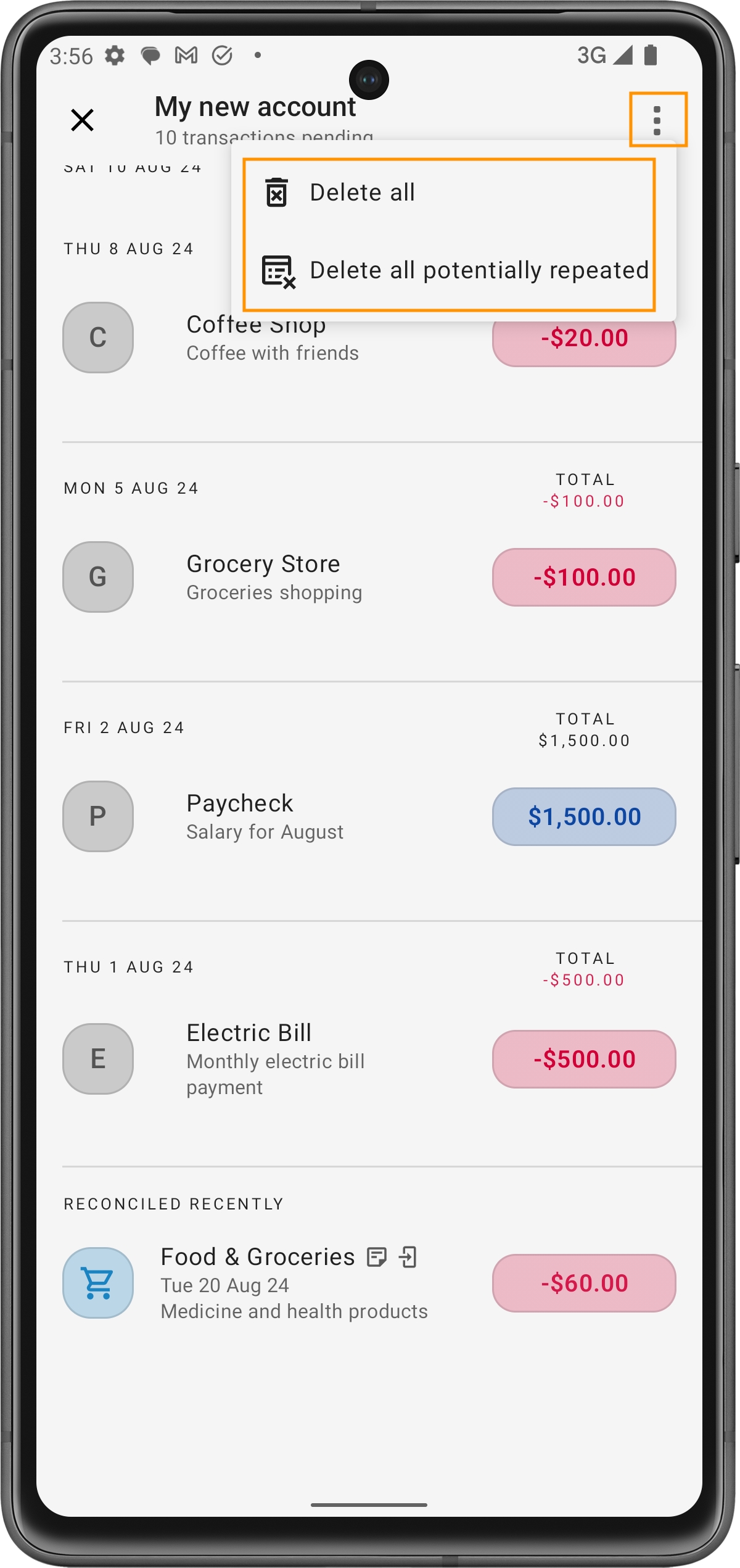Tap the three-dot overflow menu

click(x=657, y=120)
